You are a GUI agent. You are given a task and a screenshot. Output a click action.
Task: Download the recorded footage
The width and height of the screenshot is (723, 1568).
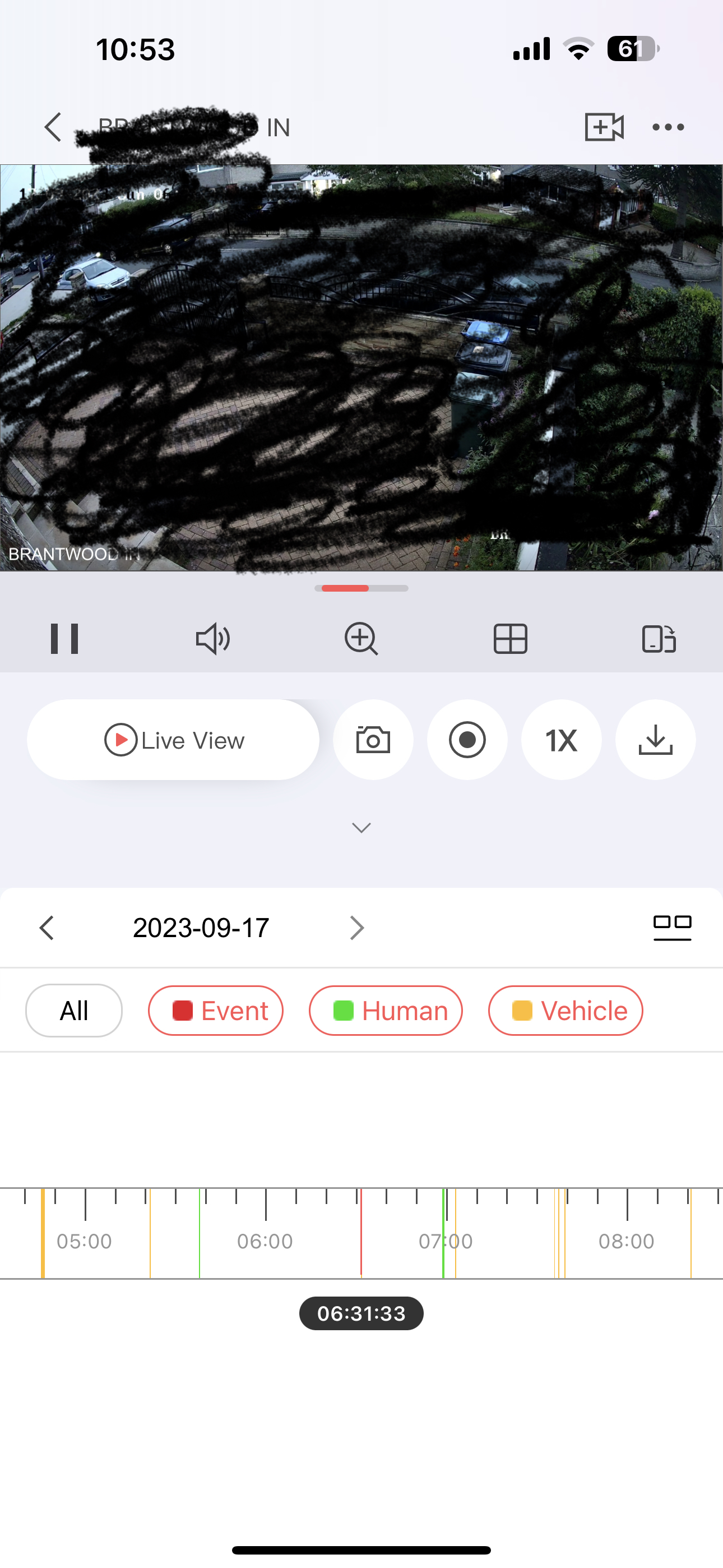point(655,740)
